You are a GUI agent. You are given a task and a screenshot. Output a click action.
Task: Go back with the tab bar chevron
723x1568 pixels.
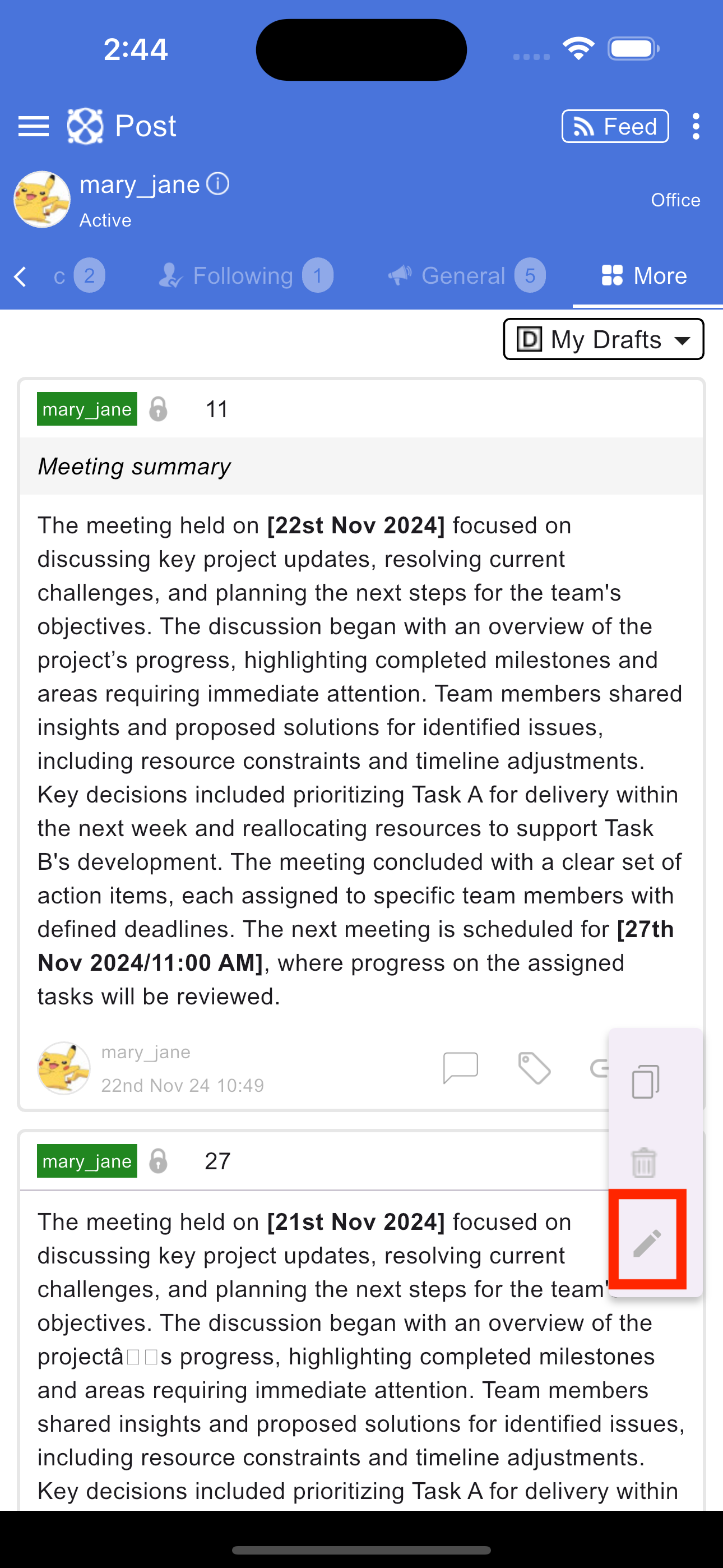[x=21, y=276]
